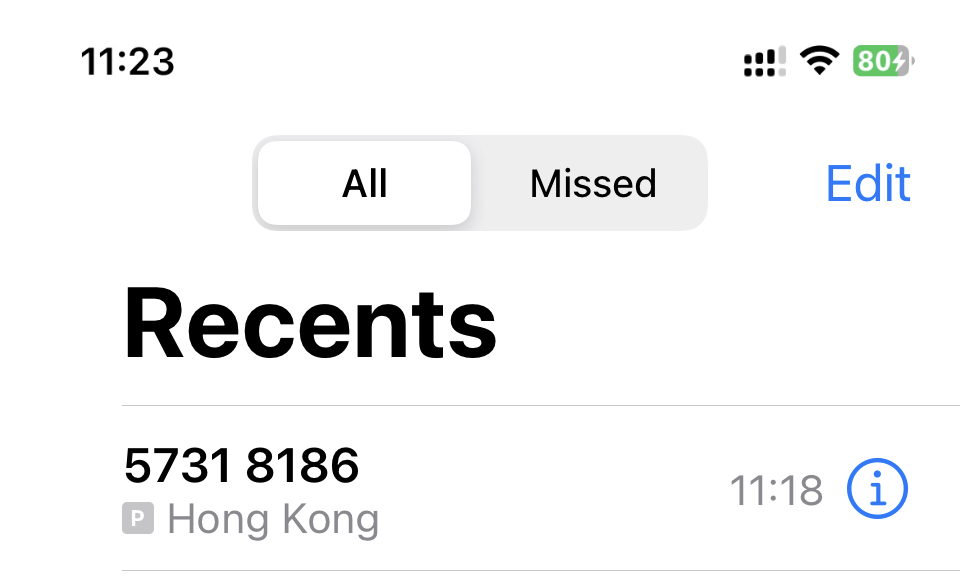
Task: Select the All calls segment
Action: (364, 183)
